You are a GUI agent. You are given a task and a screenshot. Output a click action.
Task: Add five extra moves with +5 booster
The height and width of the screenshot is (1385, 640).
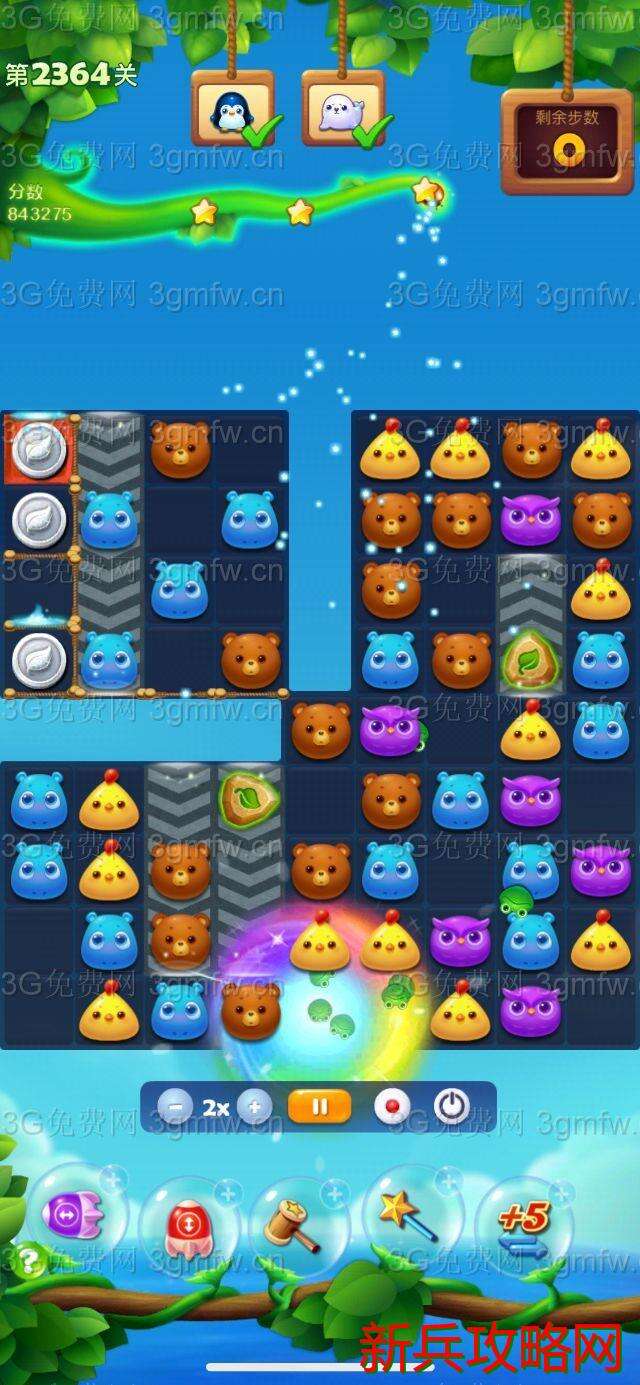click(x=524, y=1222)
